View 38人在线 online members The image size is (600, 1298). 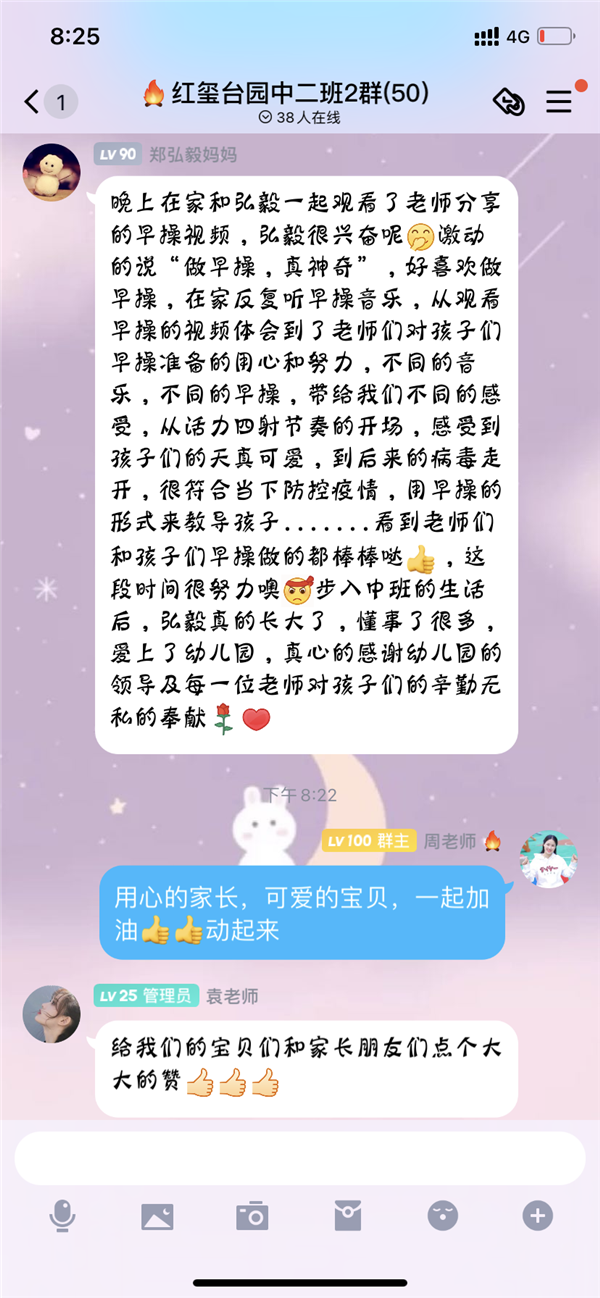tap(300, 118)
